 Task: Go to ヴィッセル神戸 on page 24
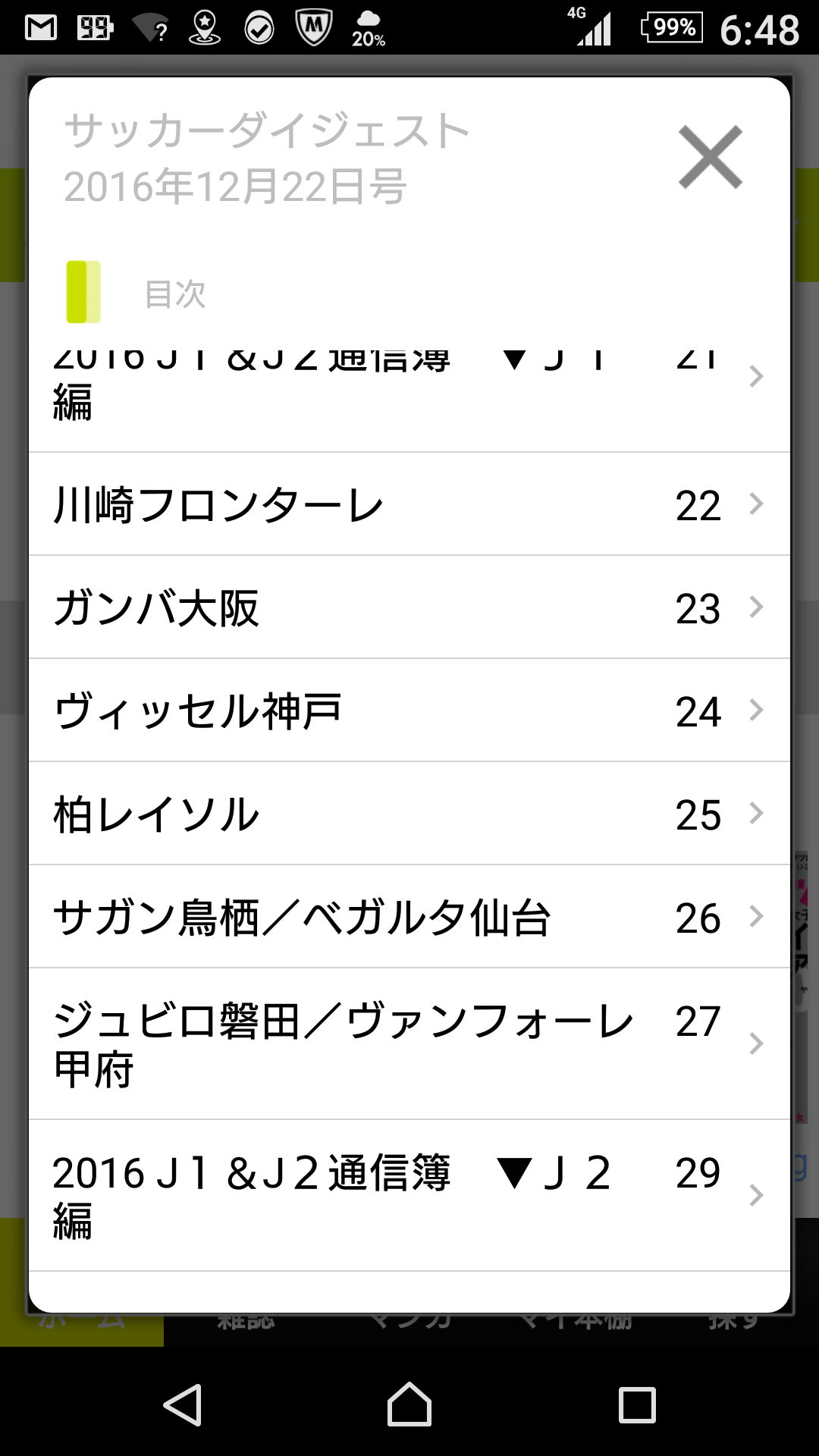pos(409,711)
